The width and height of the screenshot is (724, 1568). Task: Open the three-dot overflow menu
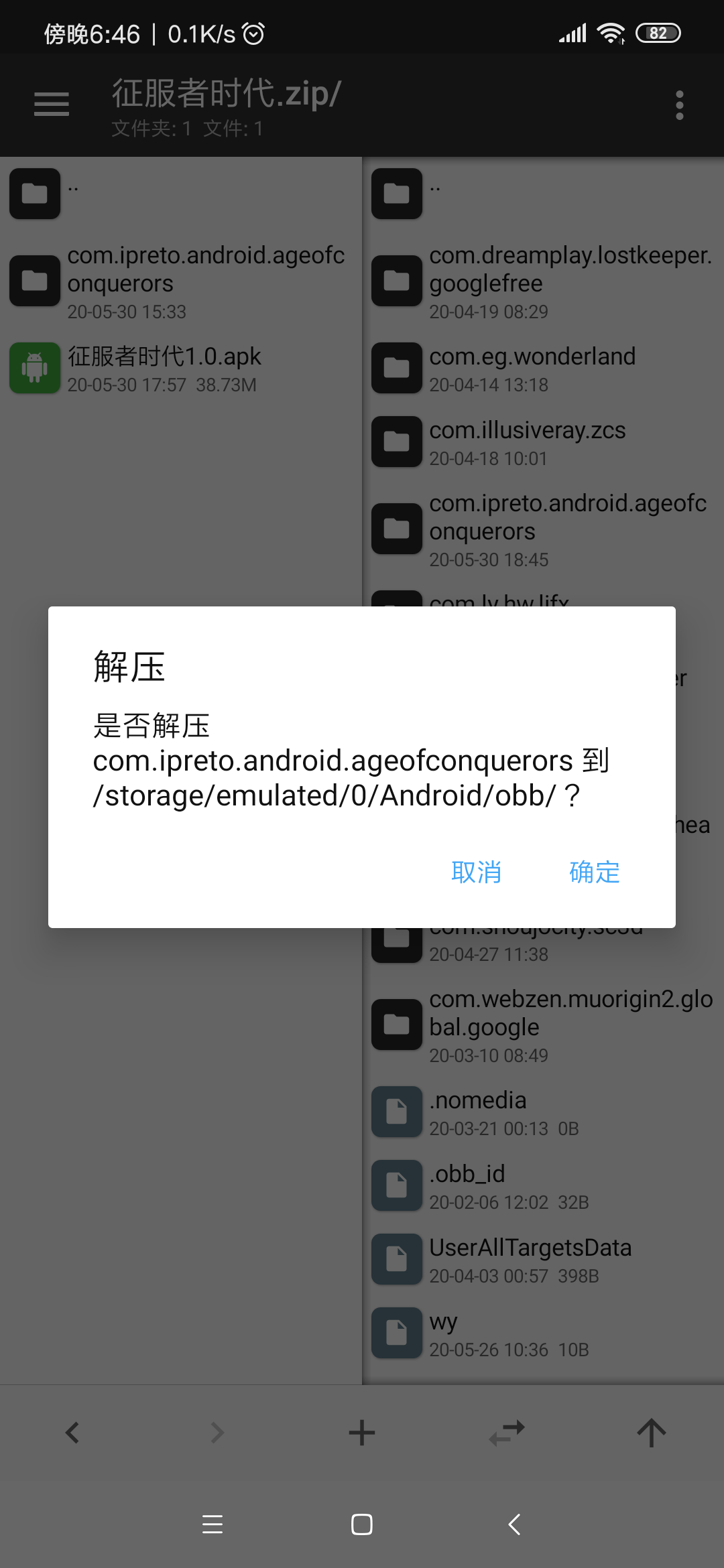tap(679, 105)
